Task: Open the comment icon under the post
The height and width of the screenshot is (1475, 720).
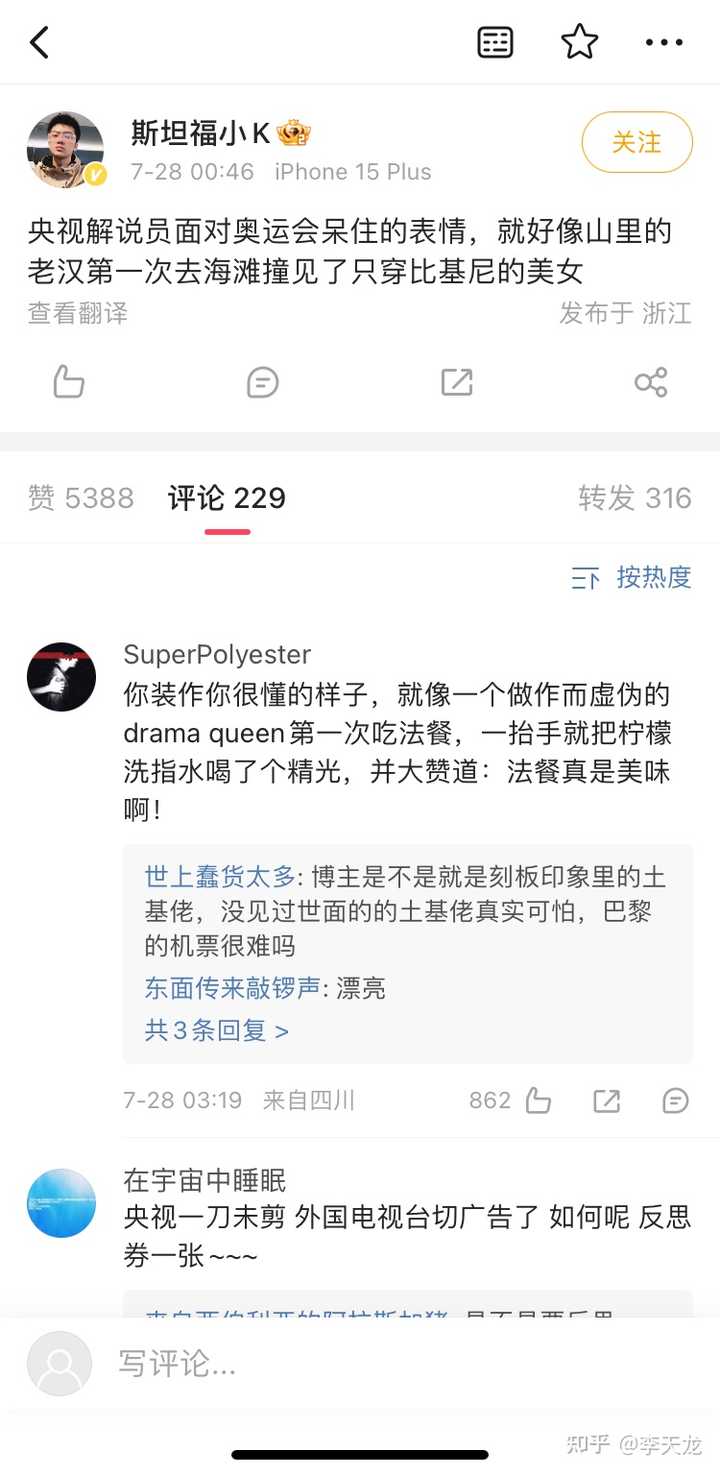Action: pyautogui.click(x=262, y=382)
